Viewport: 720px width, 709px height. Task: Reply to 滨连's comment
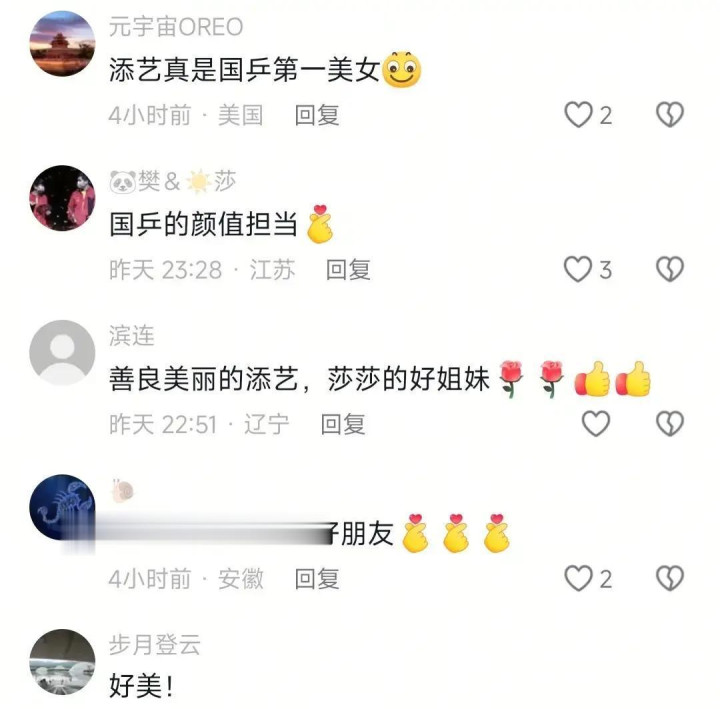[343, 424]
